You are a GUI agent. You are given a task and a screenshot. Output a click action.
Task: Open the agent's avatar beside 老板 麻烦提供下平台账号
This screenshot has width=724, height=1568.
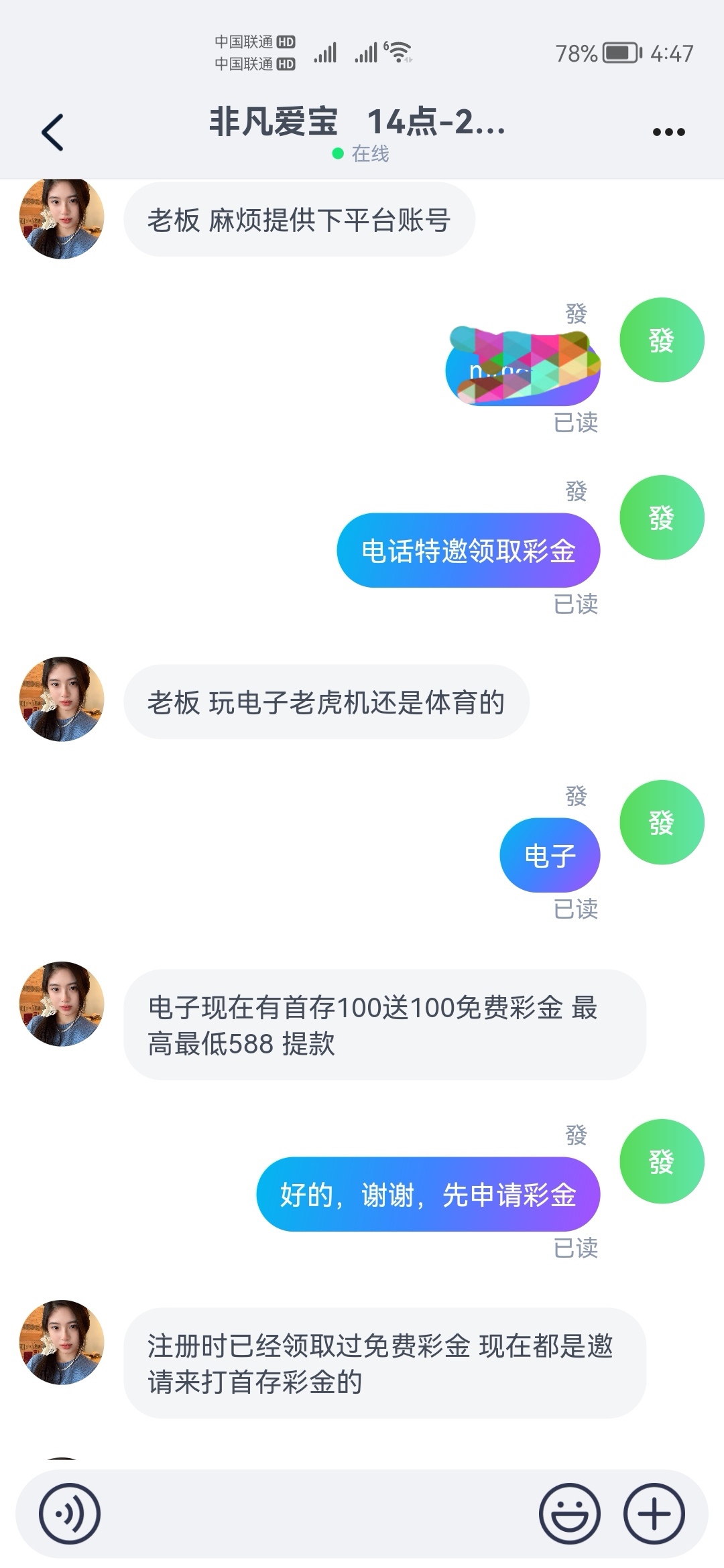62,218
